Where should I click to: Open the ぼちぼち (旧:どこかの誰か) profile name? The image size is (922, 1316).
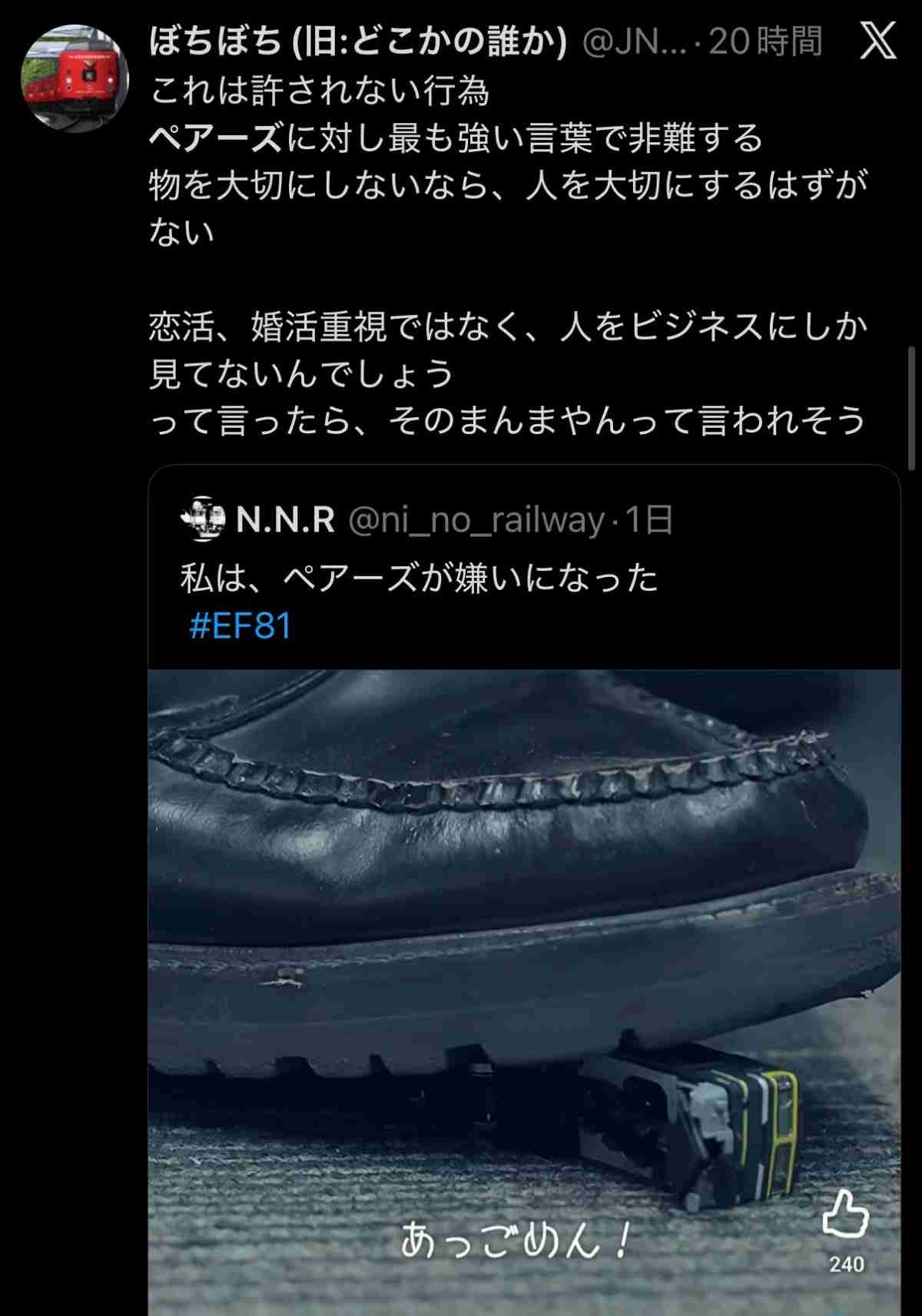click(357, 42)
